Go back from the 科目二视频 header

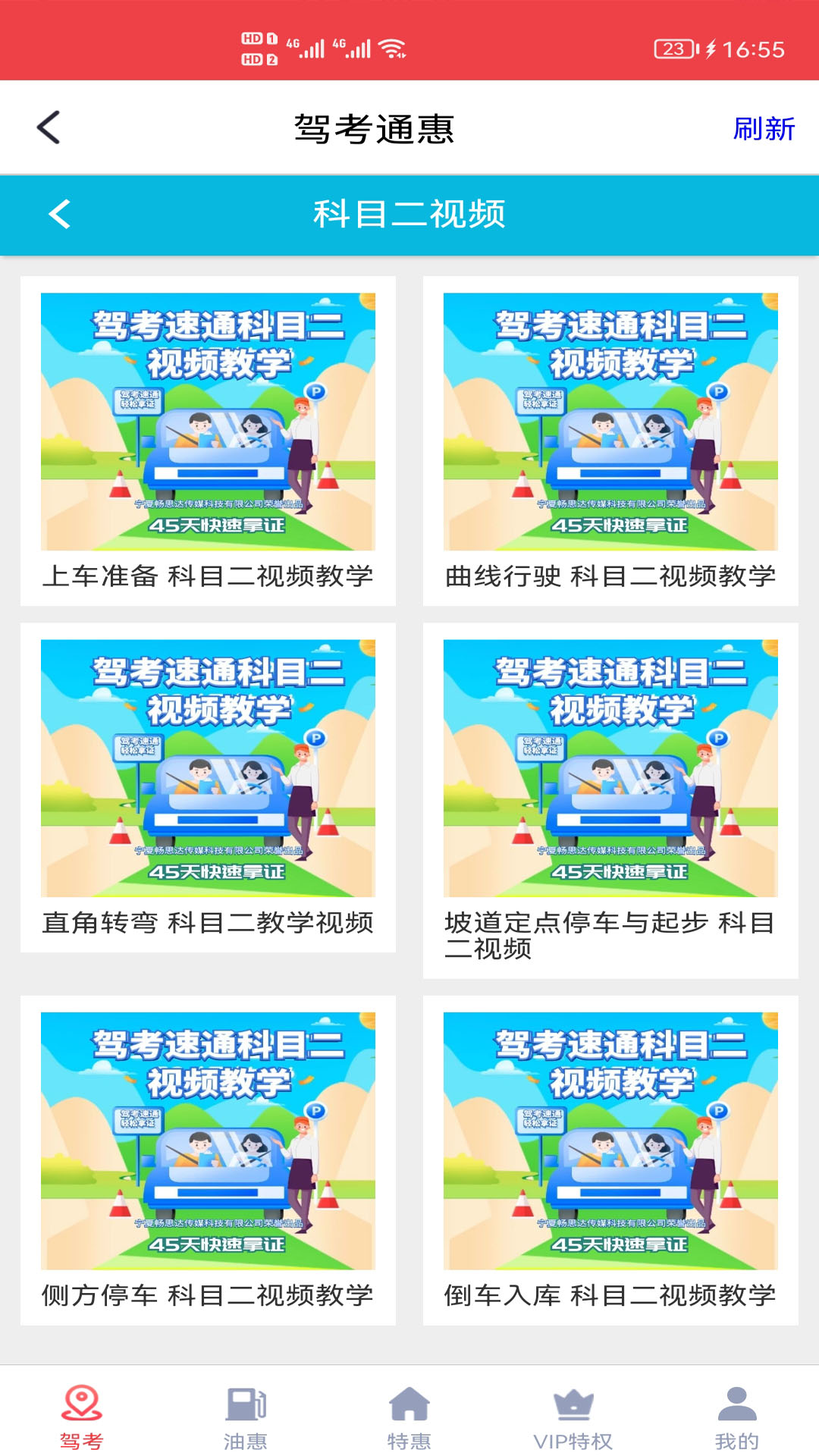click(59, 215)
